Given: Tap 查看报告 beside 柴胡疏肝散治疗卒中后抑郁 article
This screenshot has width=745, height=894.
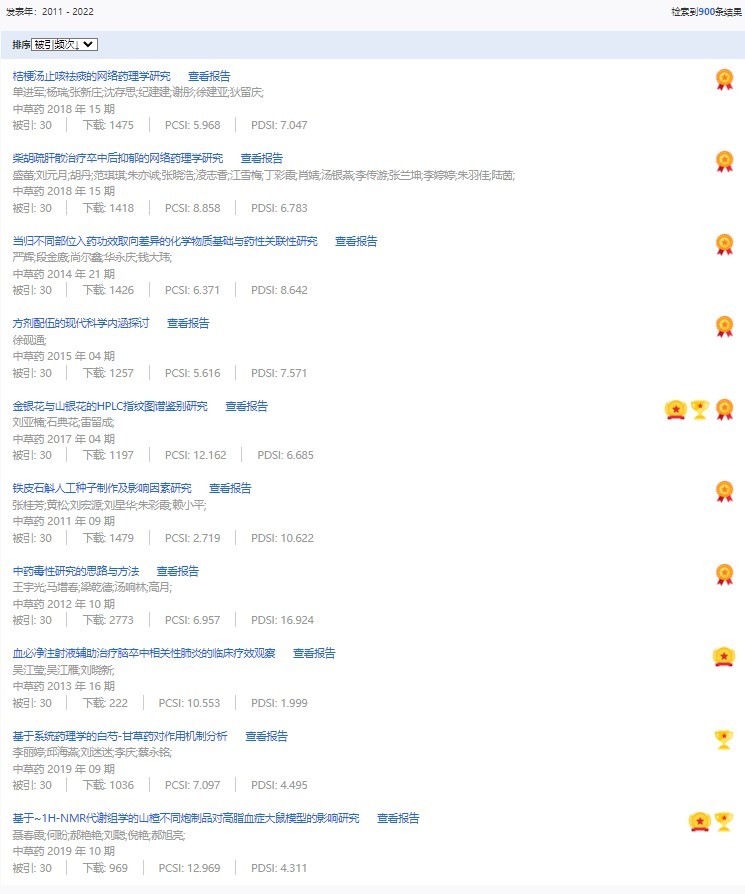Looking at the screenshot, I should (261, 158).
